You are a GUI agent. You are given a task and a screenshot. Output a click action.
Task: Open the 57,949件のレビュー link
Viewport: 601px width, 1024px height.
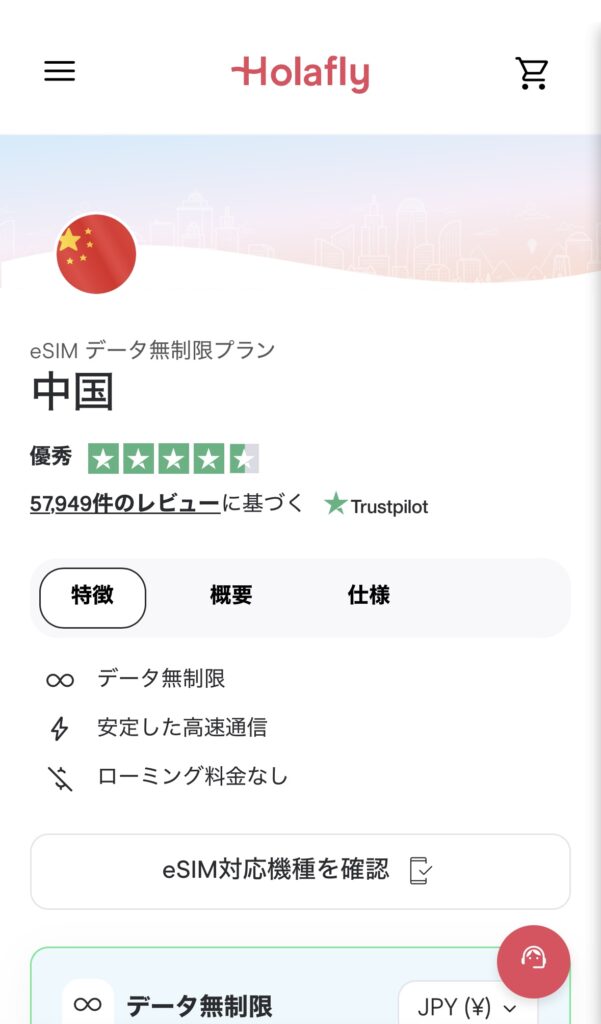click(125, 504)
